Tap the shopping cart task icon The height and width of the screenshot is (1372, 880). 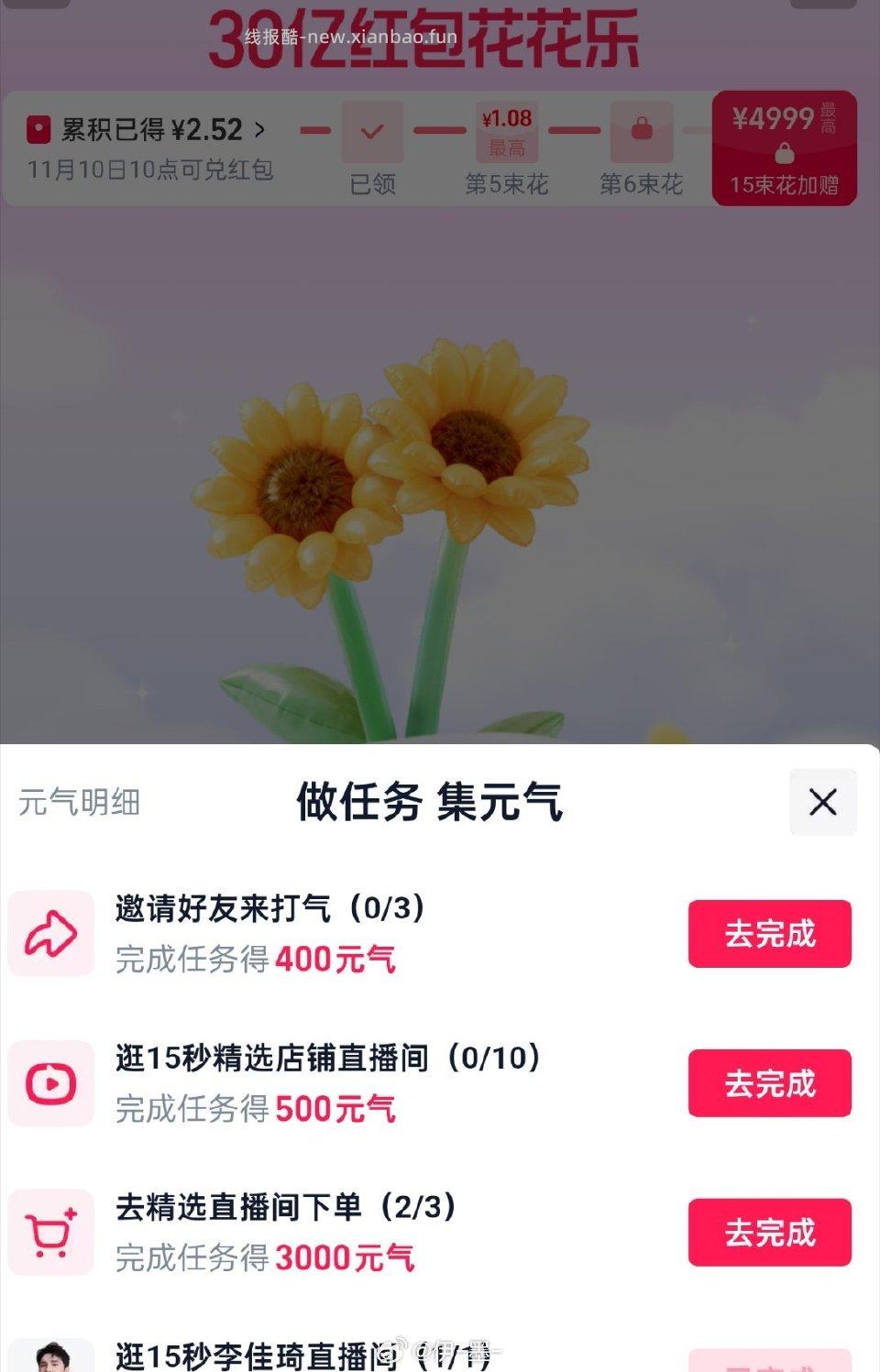tap(50, 1233)
